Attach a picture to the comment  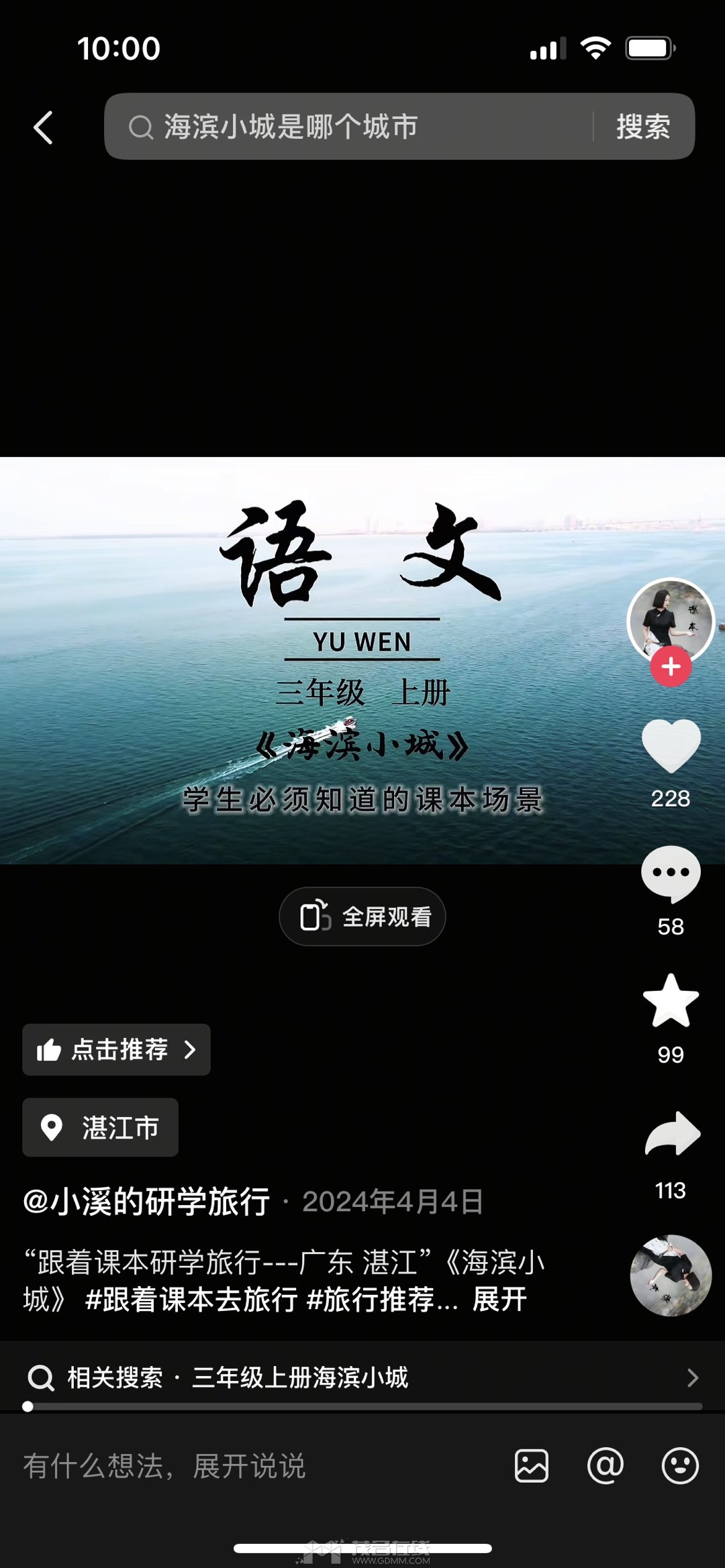[x=532, y=1466]
